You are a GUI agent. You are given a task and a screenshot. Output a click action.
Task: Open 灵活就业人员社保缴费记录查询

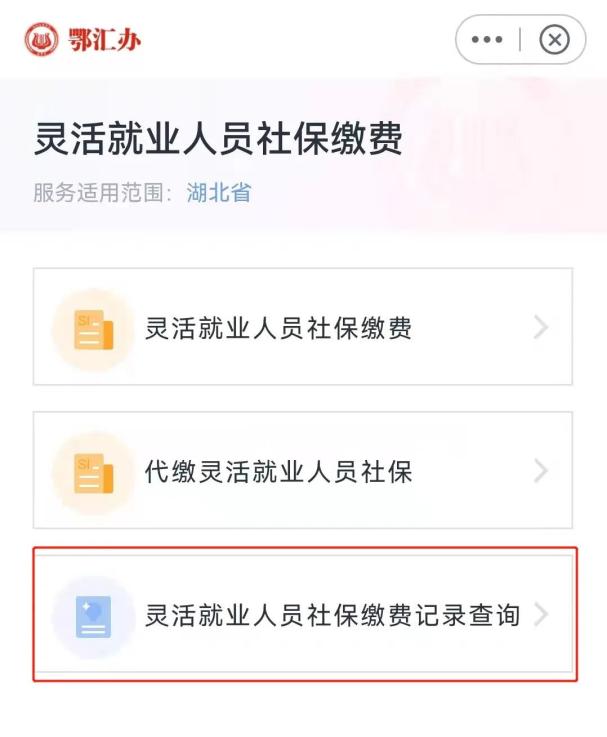[x=304, y=614]
